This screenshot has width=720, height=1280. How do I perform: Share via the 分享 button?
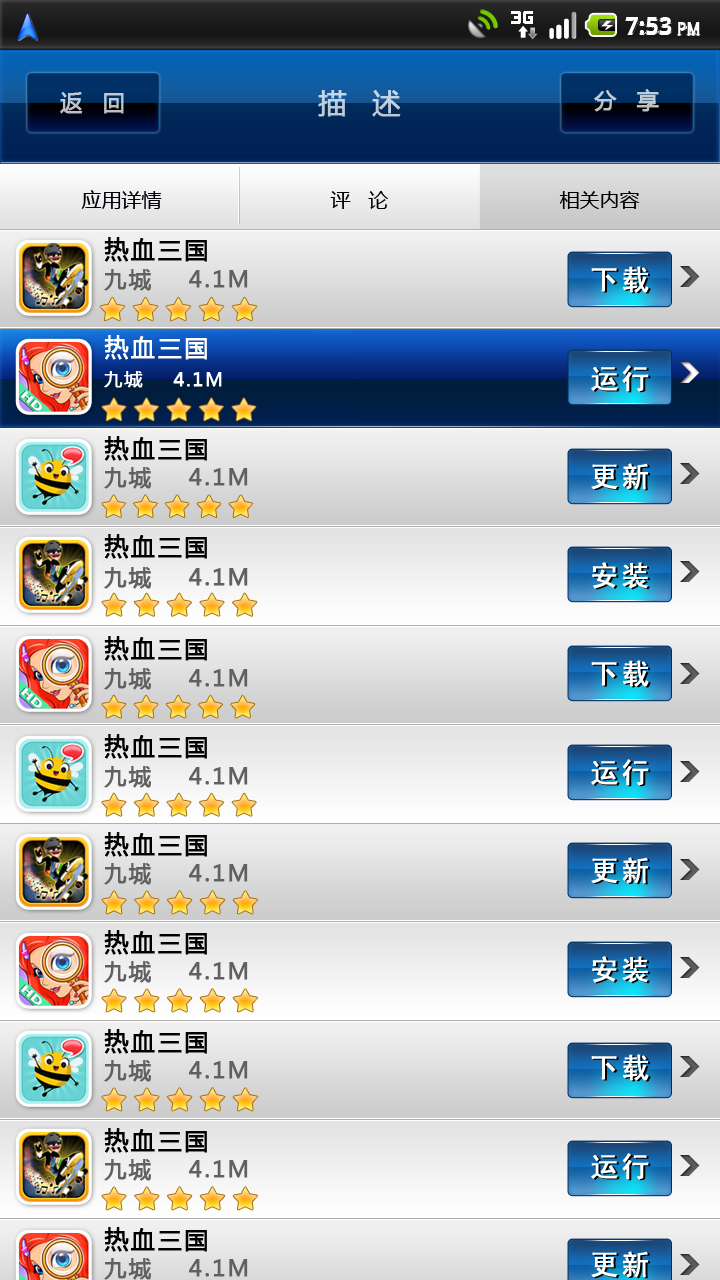[627, 102]
